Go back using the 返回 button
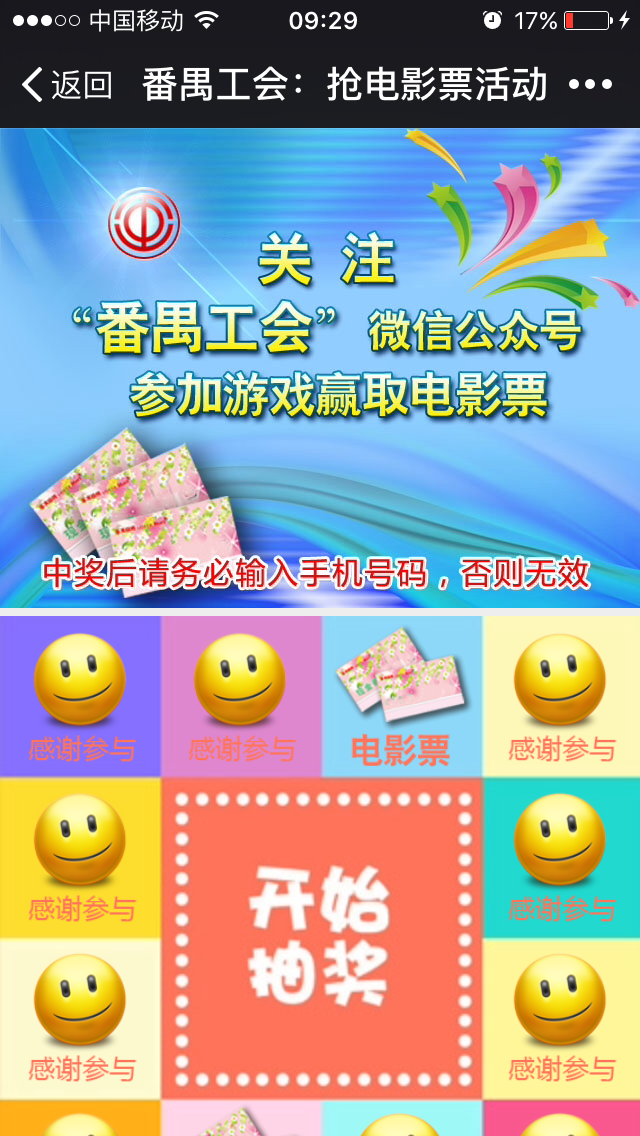Screen dimensions: 640x1136 pyautogui.click(x=66, y=86)
